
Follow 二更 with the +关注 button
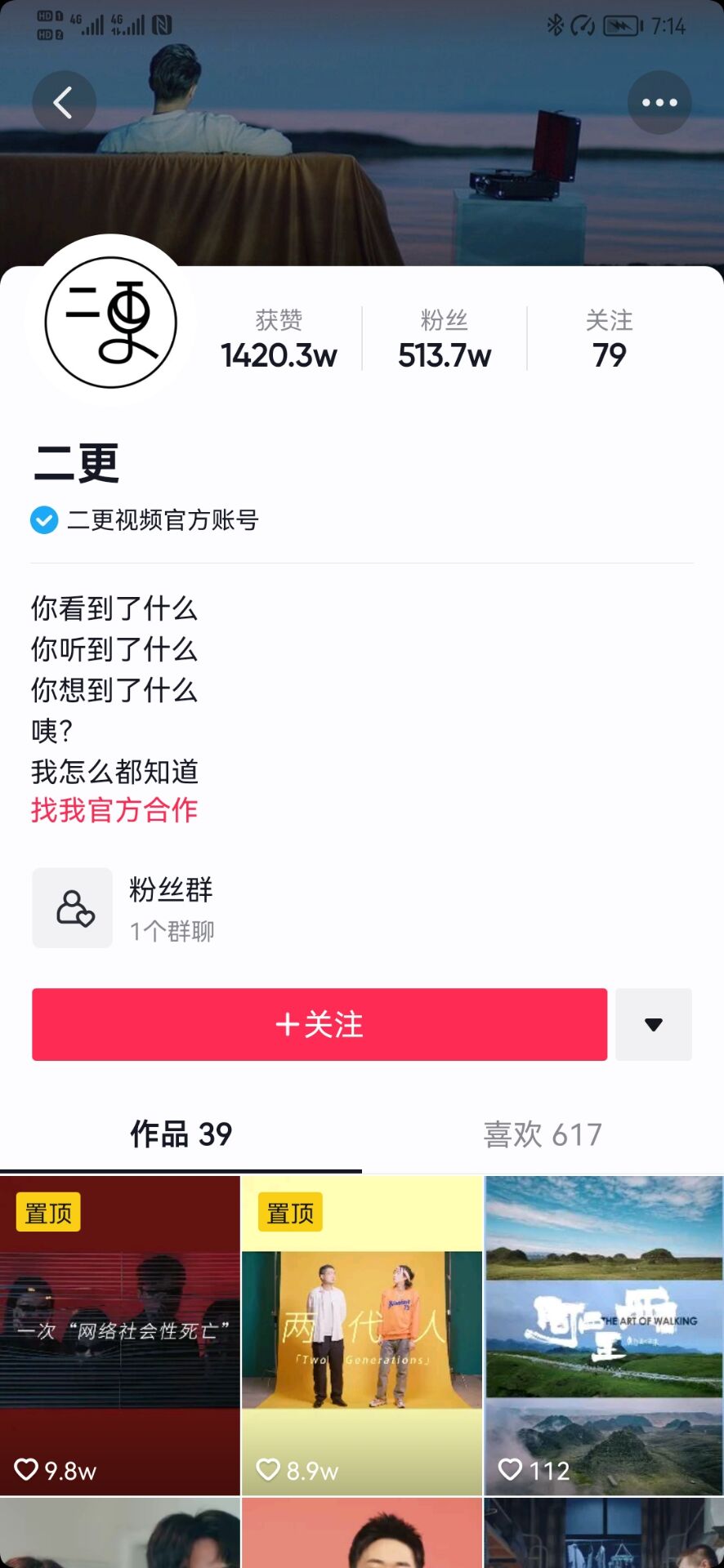coord(320,1024)
